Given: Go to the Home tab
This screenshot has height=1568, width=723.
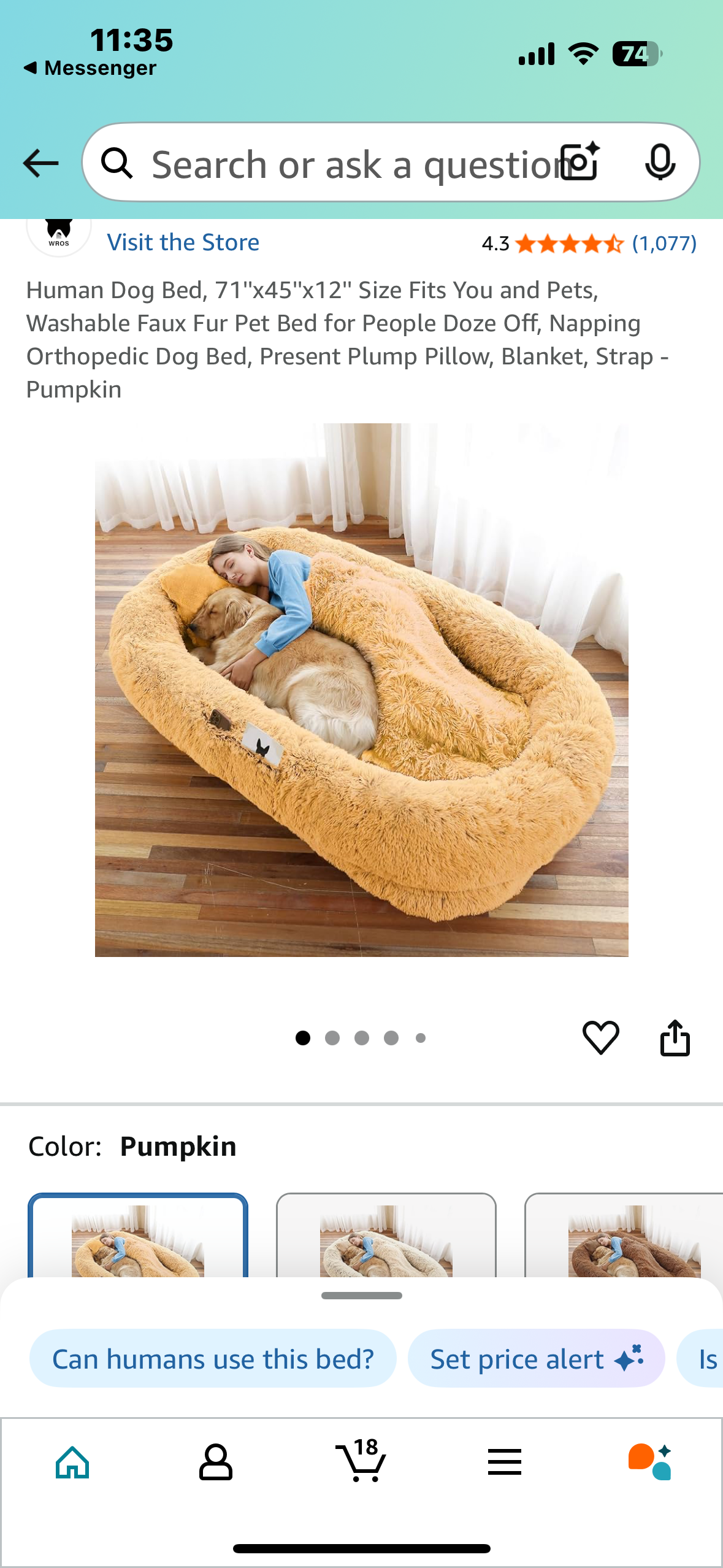Looking at the screenshot, I should [x=72, y=1462].
